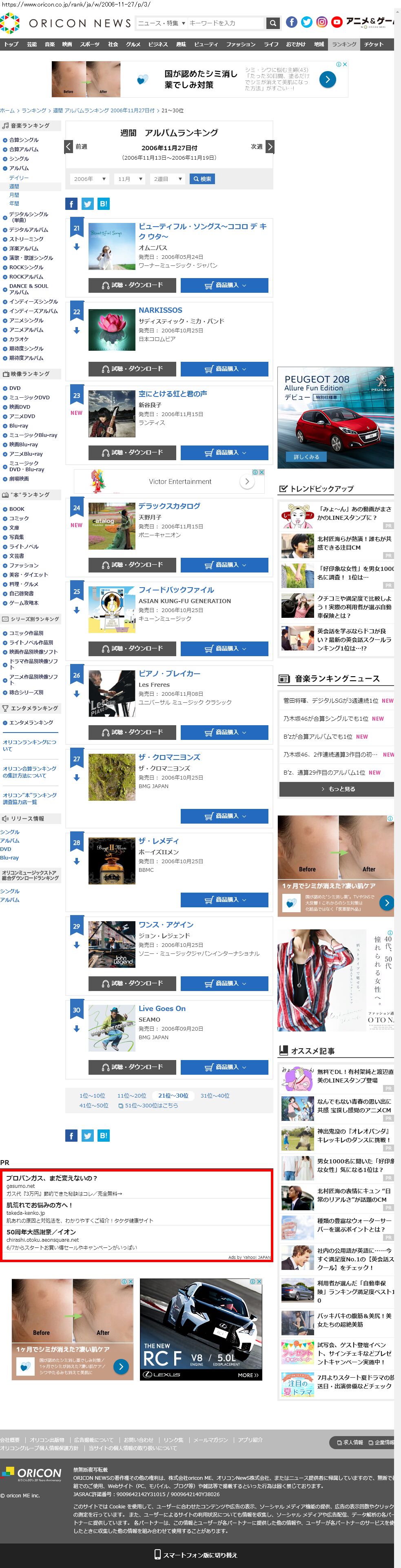Go to previous week with 前週 arrow

point(69,147)
